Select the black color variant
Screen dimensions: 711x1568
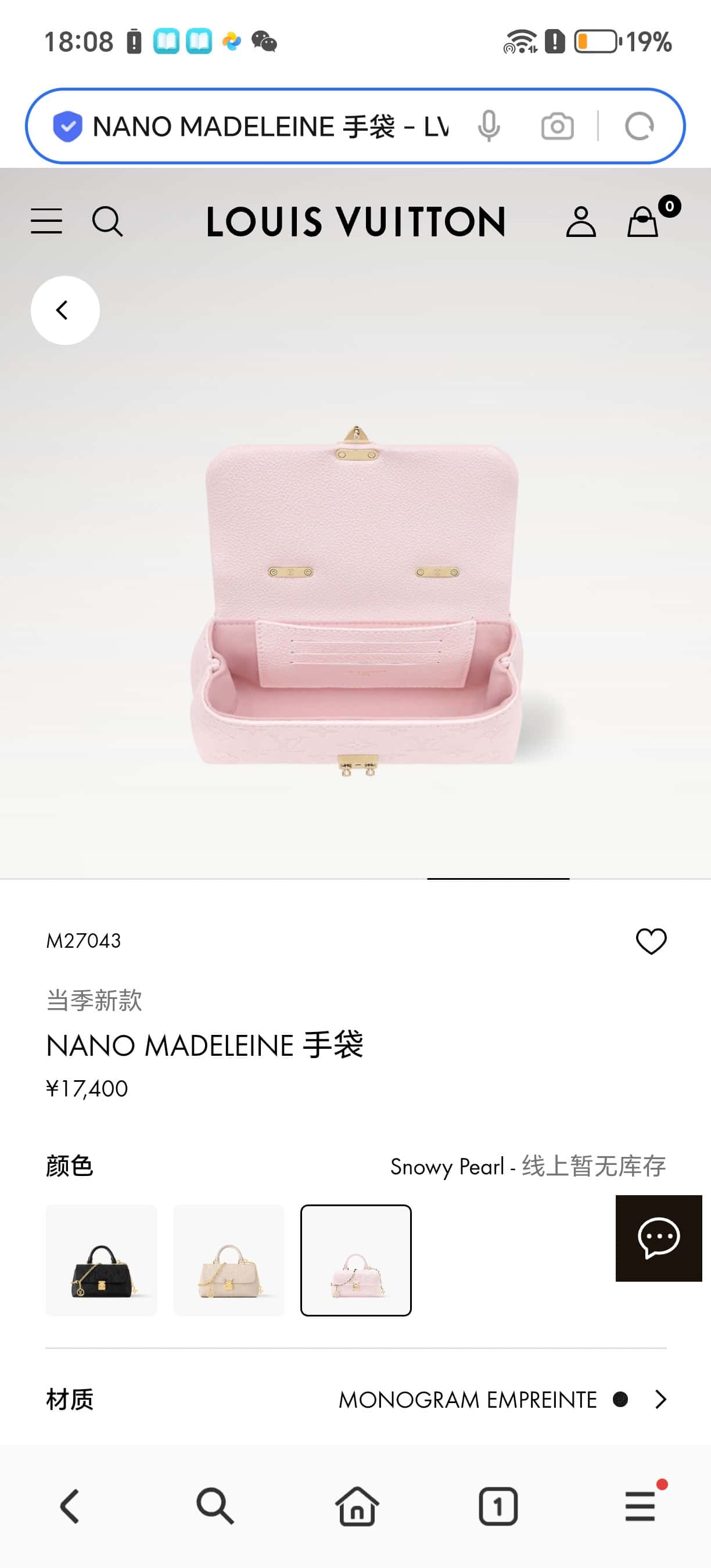[x=101, y=1260]
